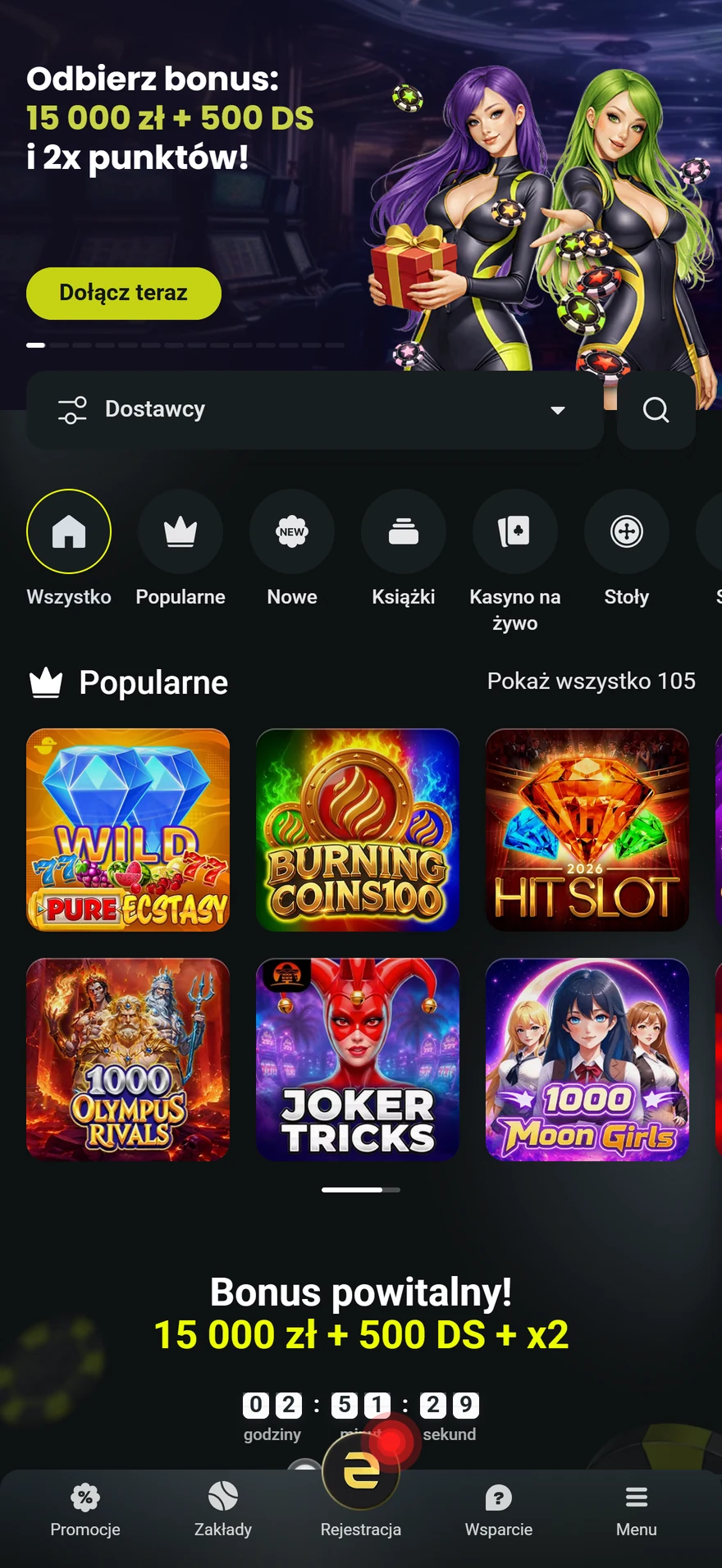The height and width of the screenshot is (1568, 722).
Task: Open Pokaż wszystko 105 link
Action: pos(591,681)
